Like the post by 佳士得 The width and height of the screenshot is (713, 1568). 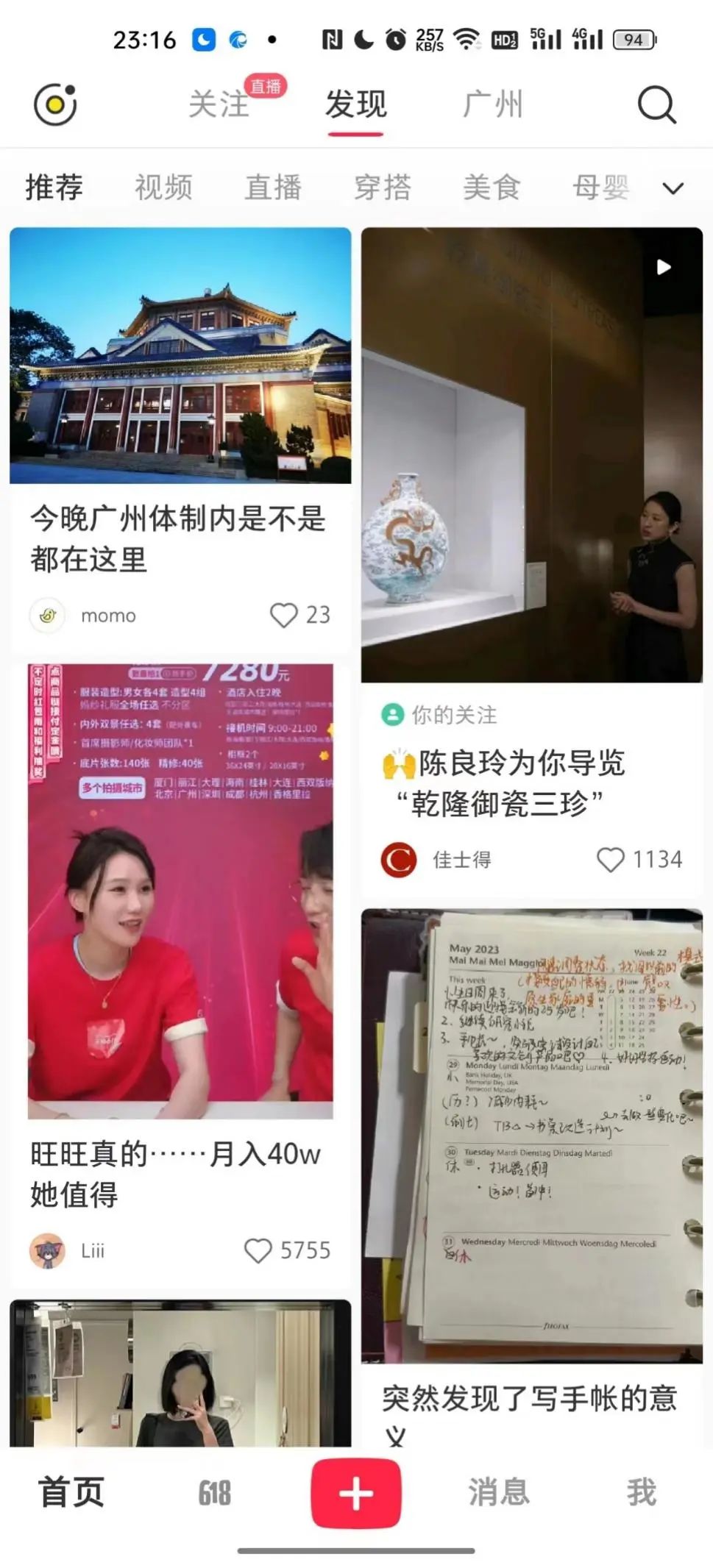point(610,859)
